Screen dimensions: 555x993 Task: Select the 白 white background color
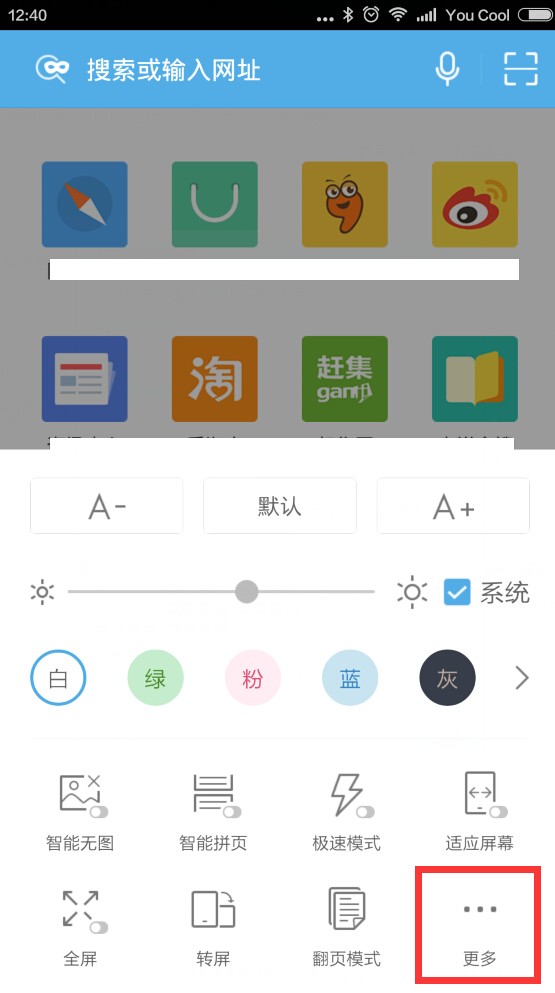coord(58,678)
